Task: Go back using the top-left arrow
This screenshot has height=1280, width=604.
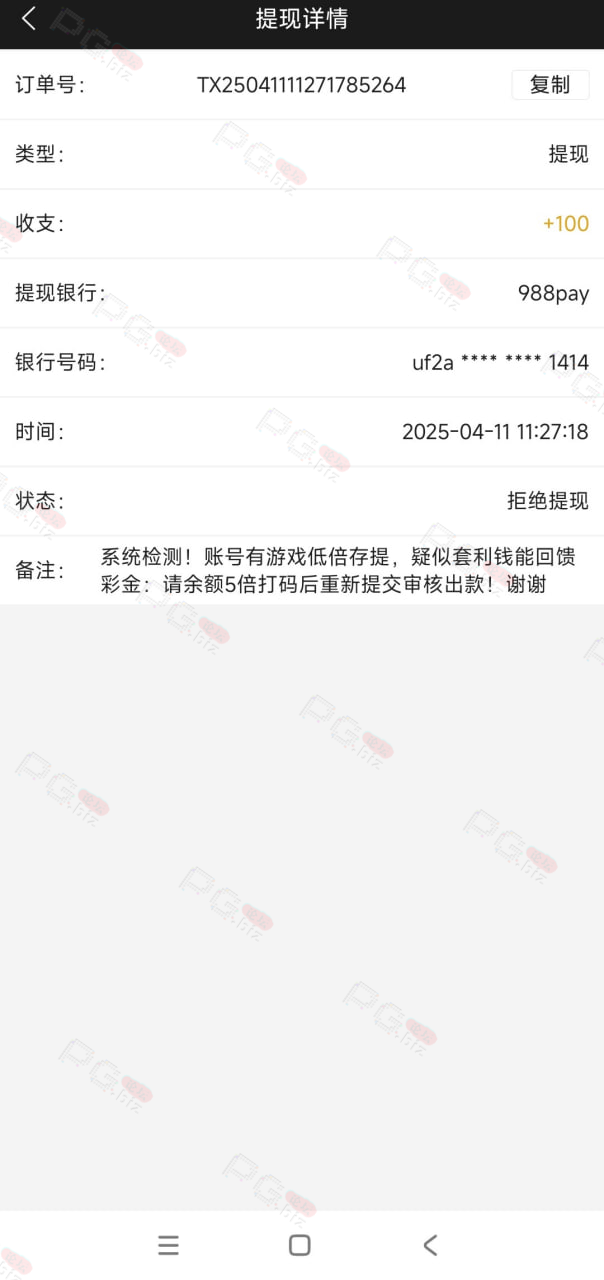Action: (x=29, y=18)
